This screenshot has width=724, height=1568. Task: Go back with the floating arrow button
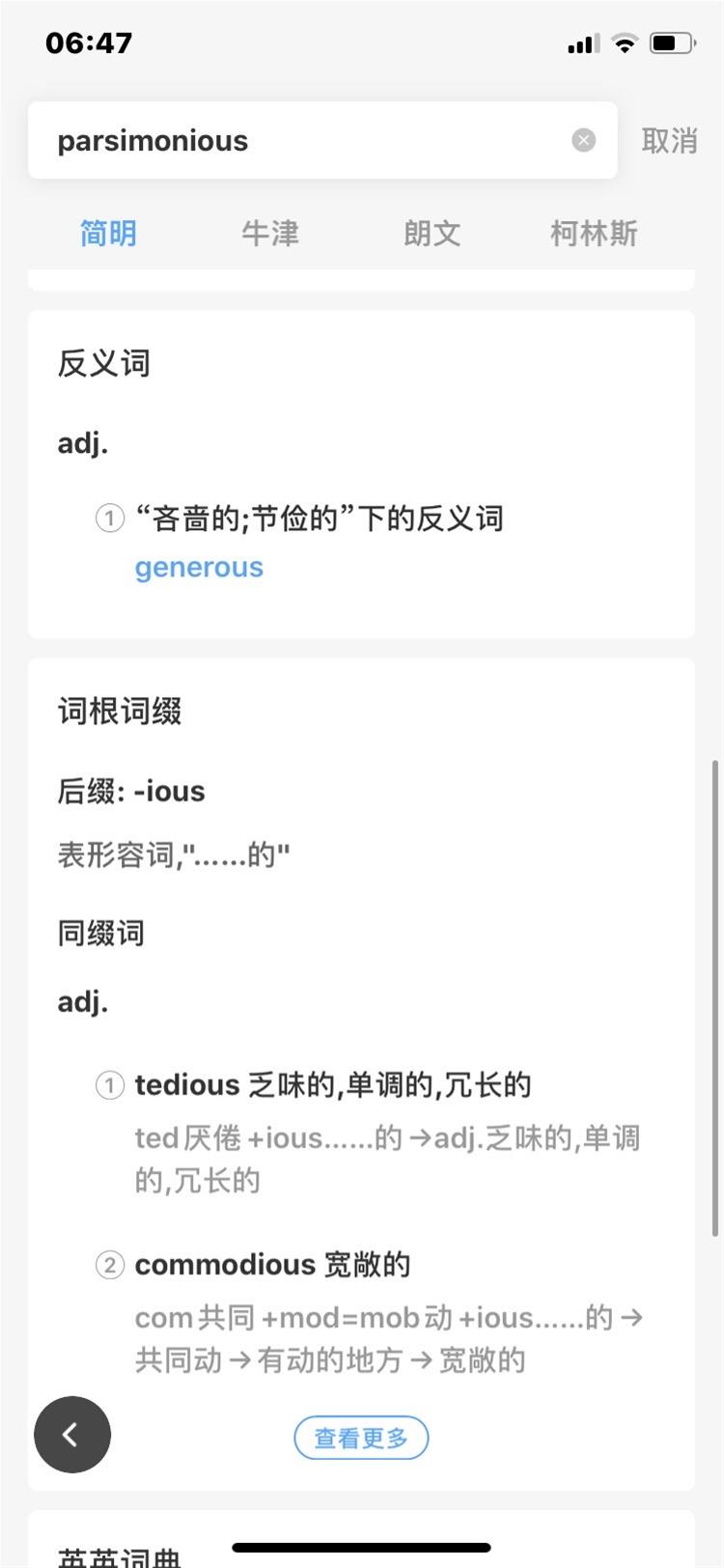click(72, 1435)
